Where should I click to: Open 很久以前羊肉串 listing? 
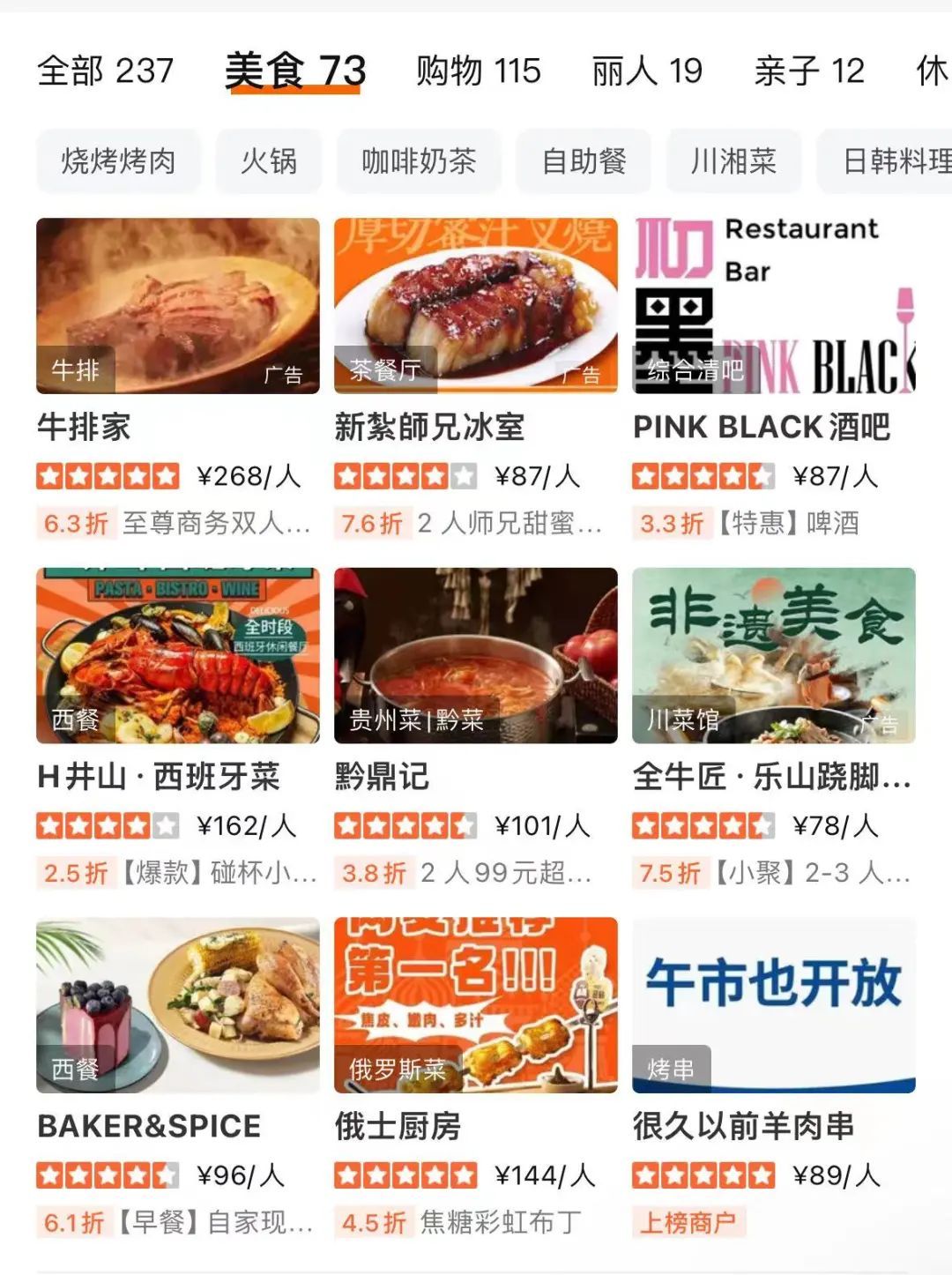pyautogui.click(x=773, y=1005)
